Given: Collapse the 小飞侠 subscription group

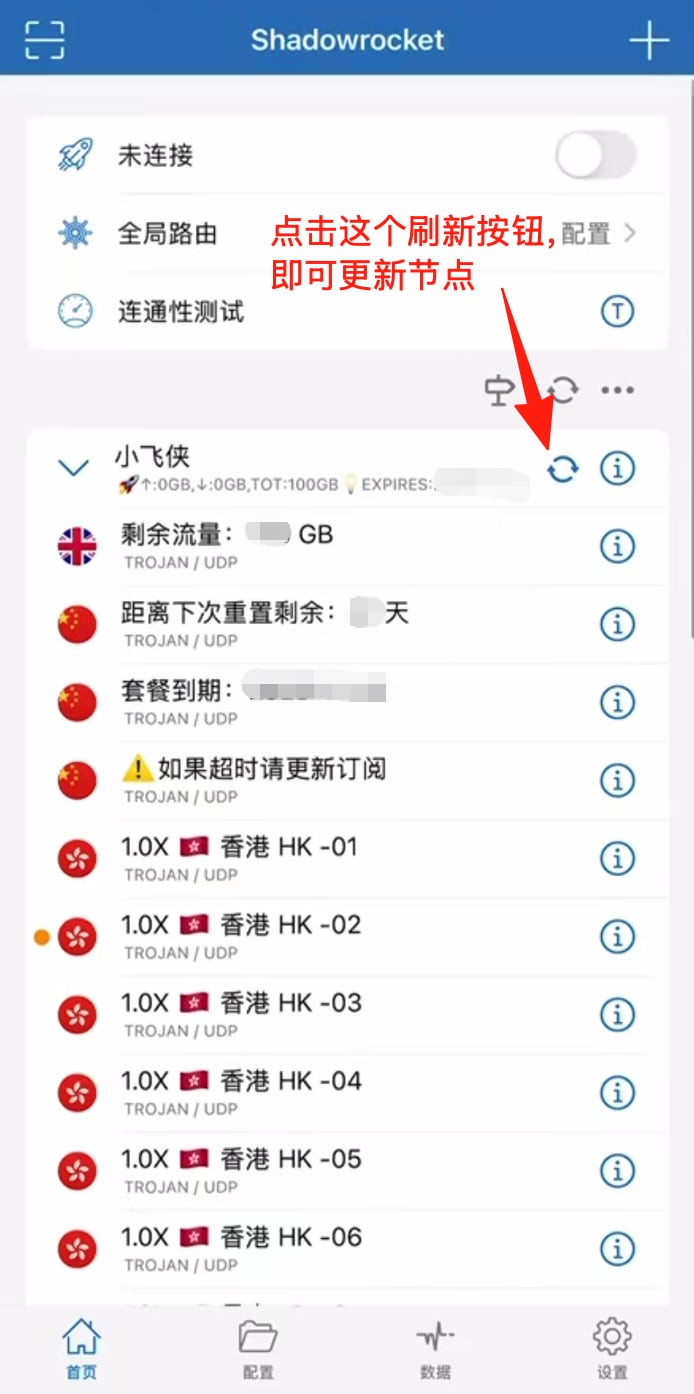Looking at the screenshot, I should pyautogui.click(x=74, y=468).
